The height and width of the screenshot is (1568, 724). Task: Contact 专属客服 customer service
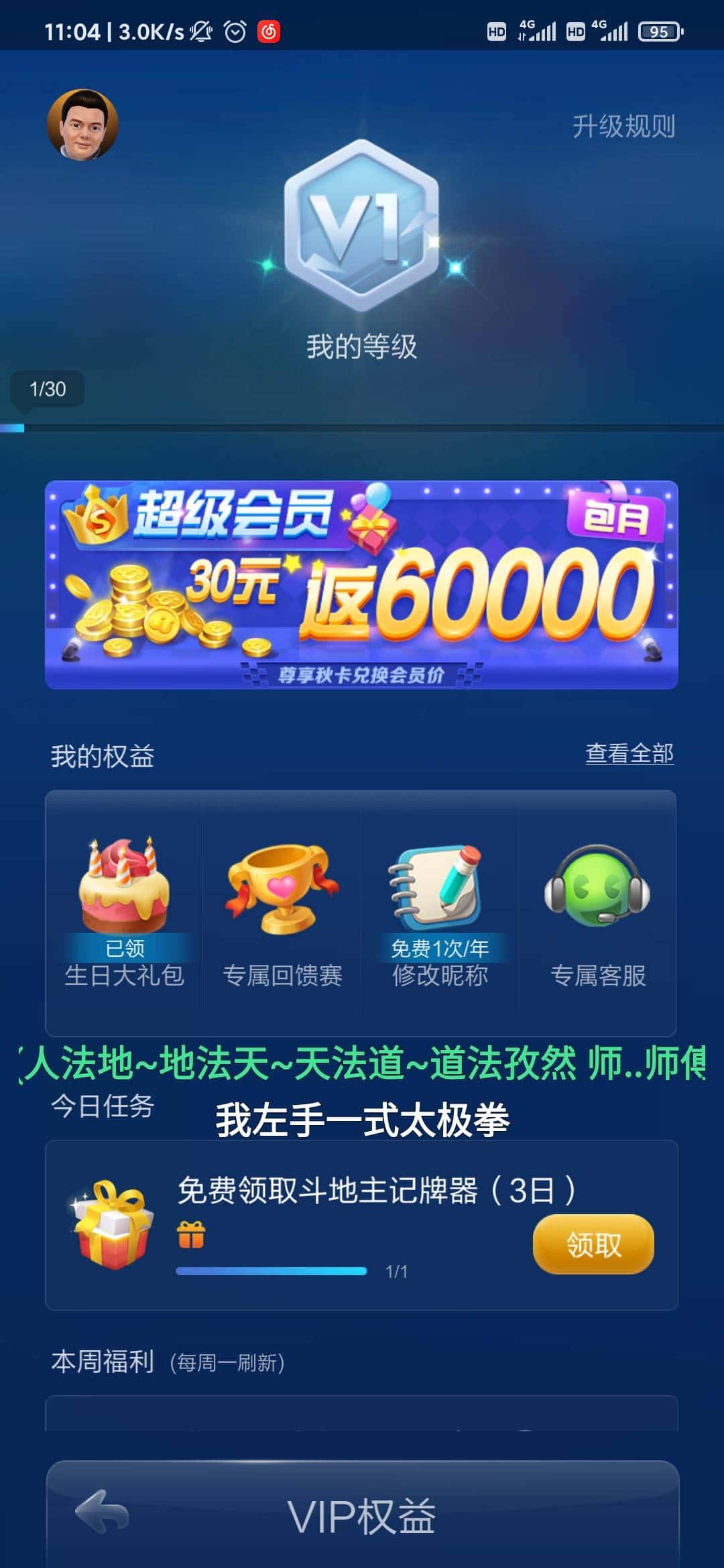pos(599,905)
